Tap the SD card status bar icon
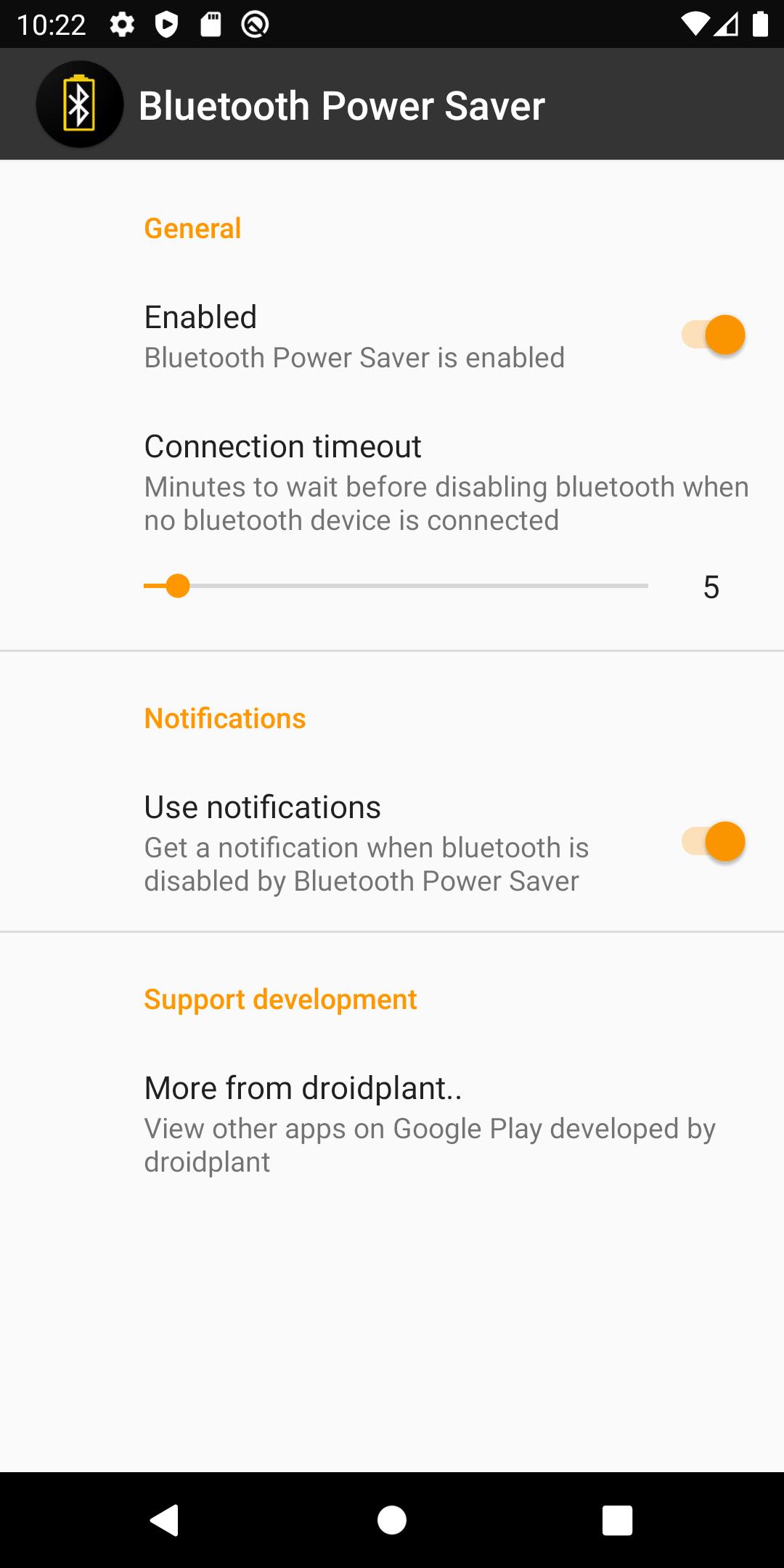Image resolution: width=784 pixels, height=1568 pixels. 210,24
